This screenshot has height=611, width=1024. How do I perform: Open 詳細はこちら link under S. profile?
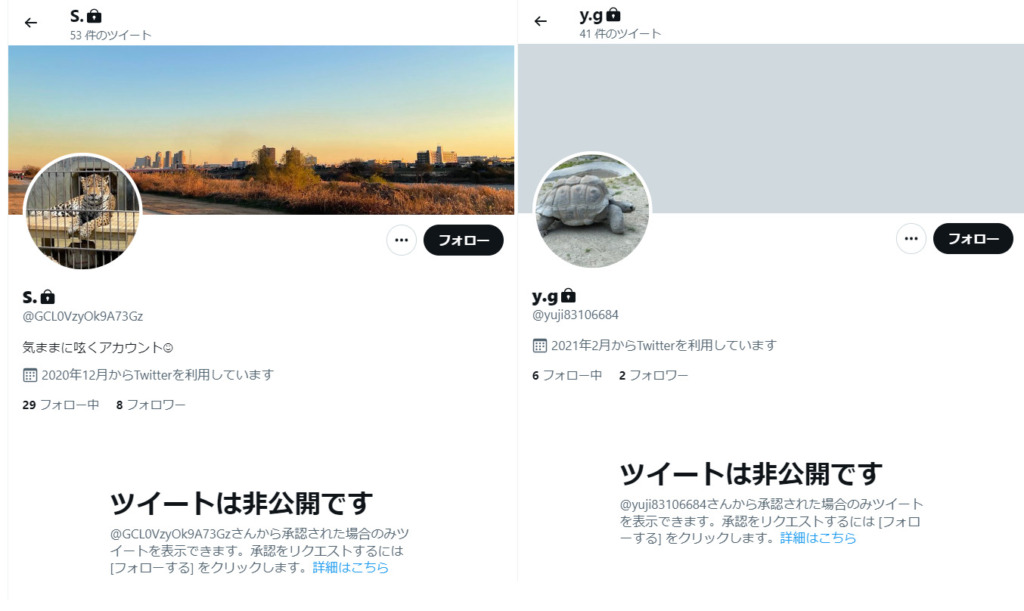[350, 568]
